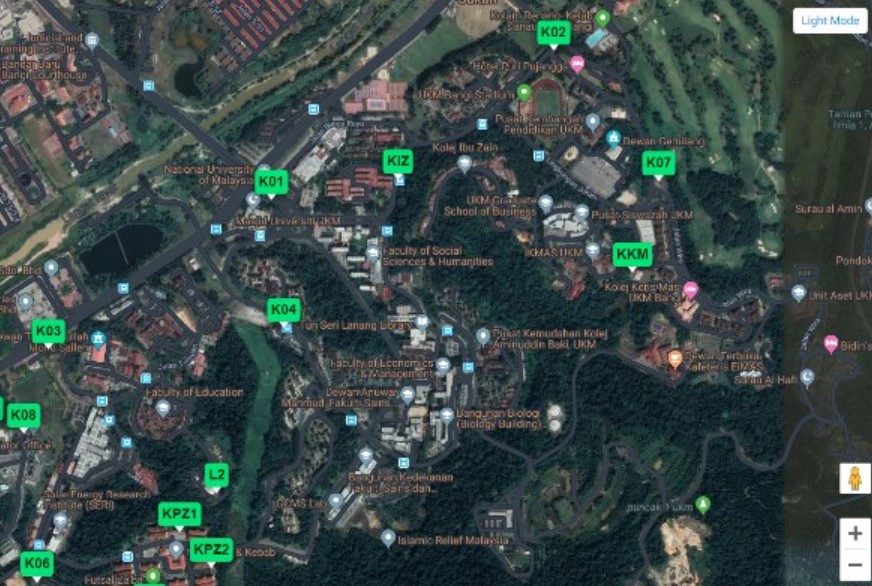The width and height of the screenshot is (872, 586).
Task: Open the KPZ1 map marker
Action: (x=180, y=515)
